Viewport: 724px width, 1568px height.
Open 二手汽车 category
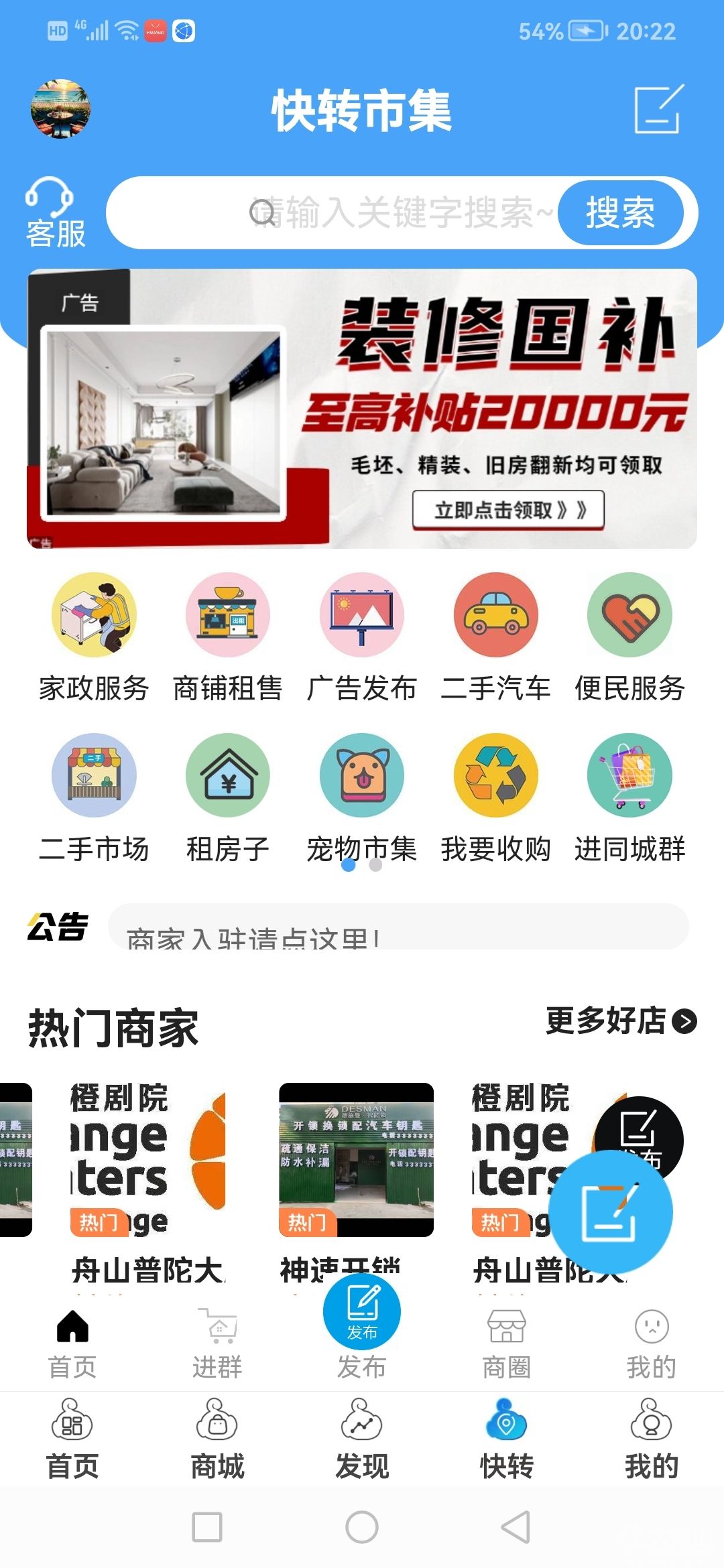[x=496, y=638]
